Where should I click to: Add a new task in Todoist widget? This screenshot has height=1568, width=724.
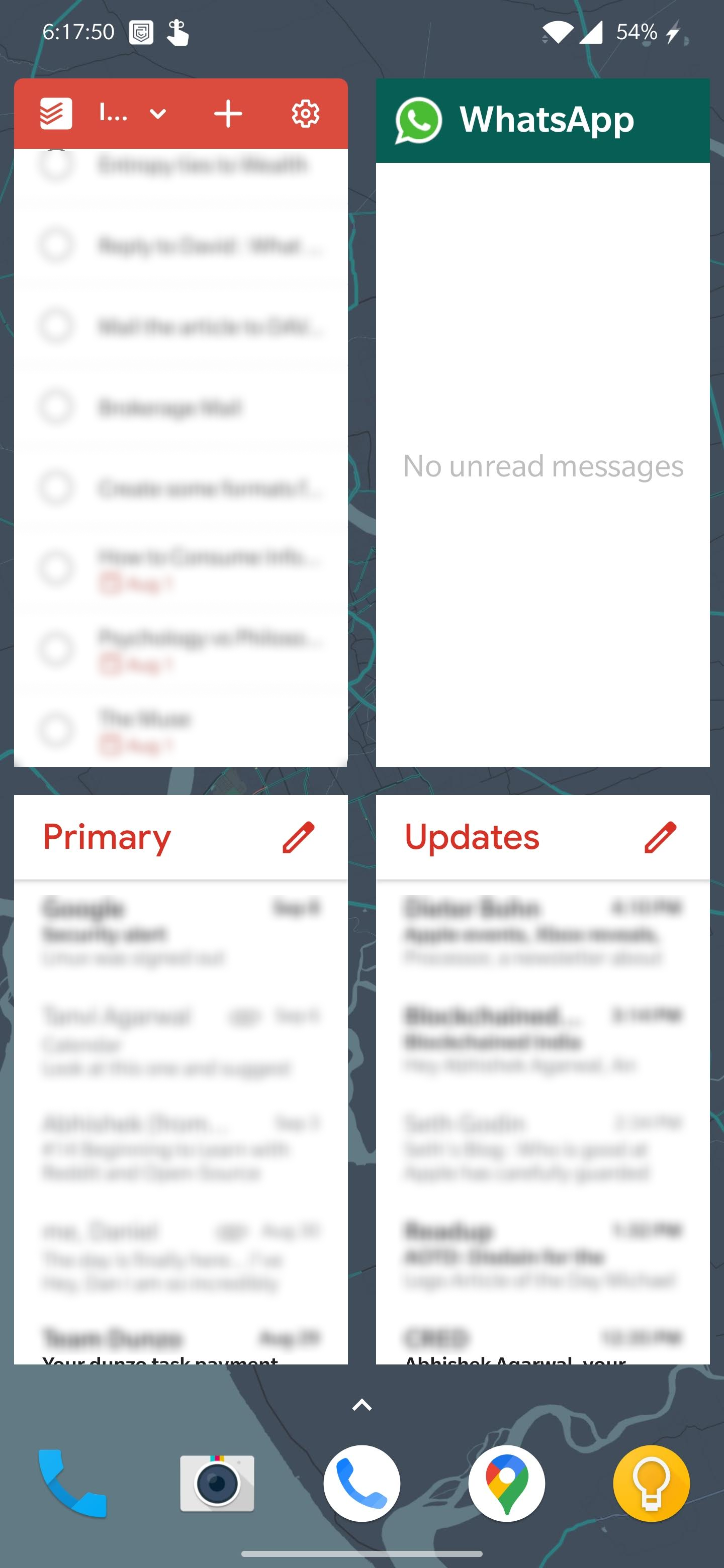228,114
